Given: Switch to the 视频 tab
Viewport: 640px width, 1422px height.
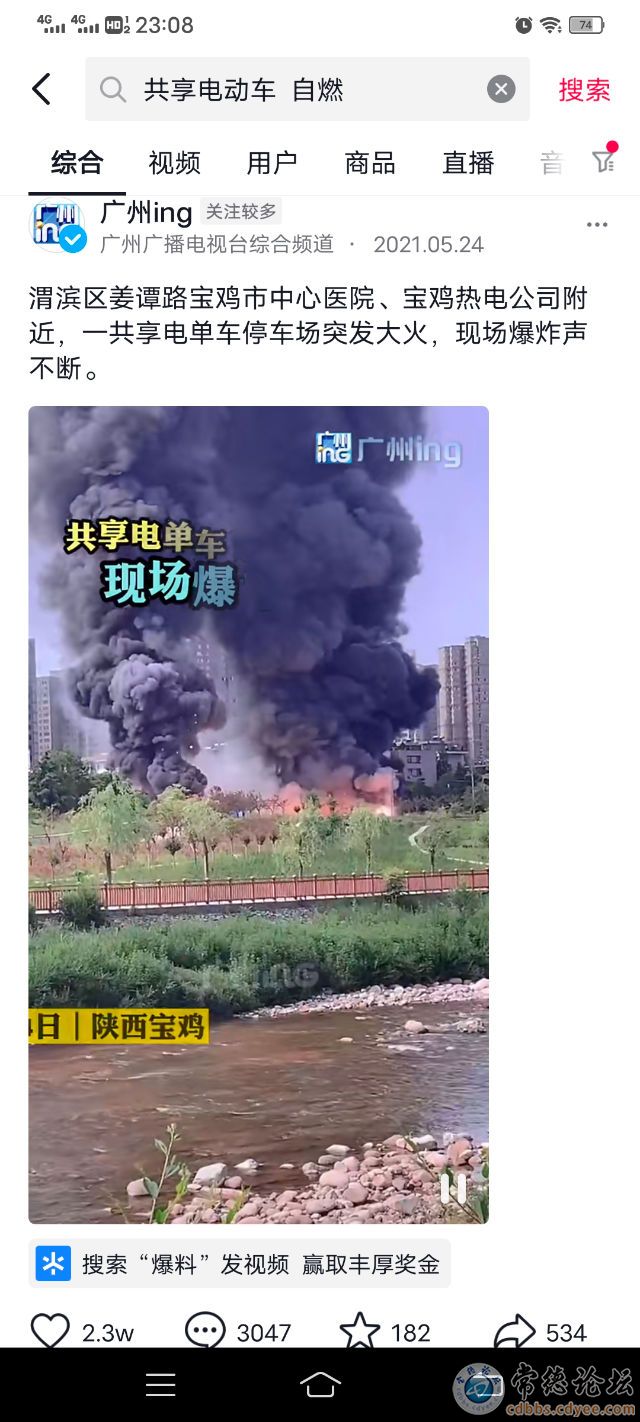Looking at the screenshot, I should (x=174, y=163).
